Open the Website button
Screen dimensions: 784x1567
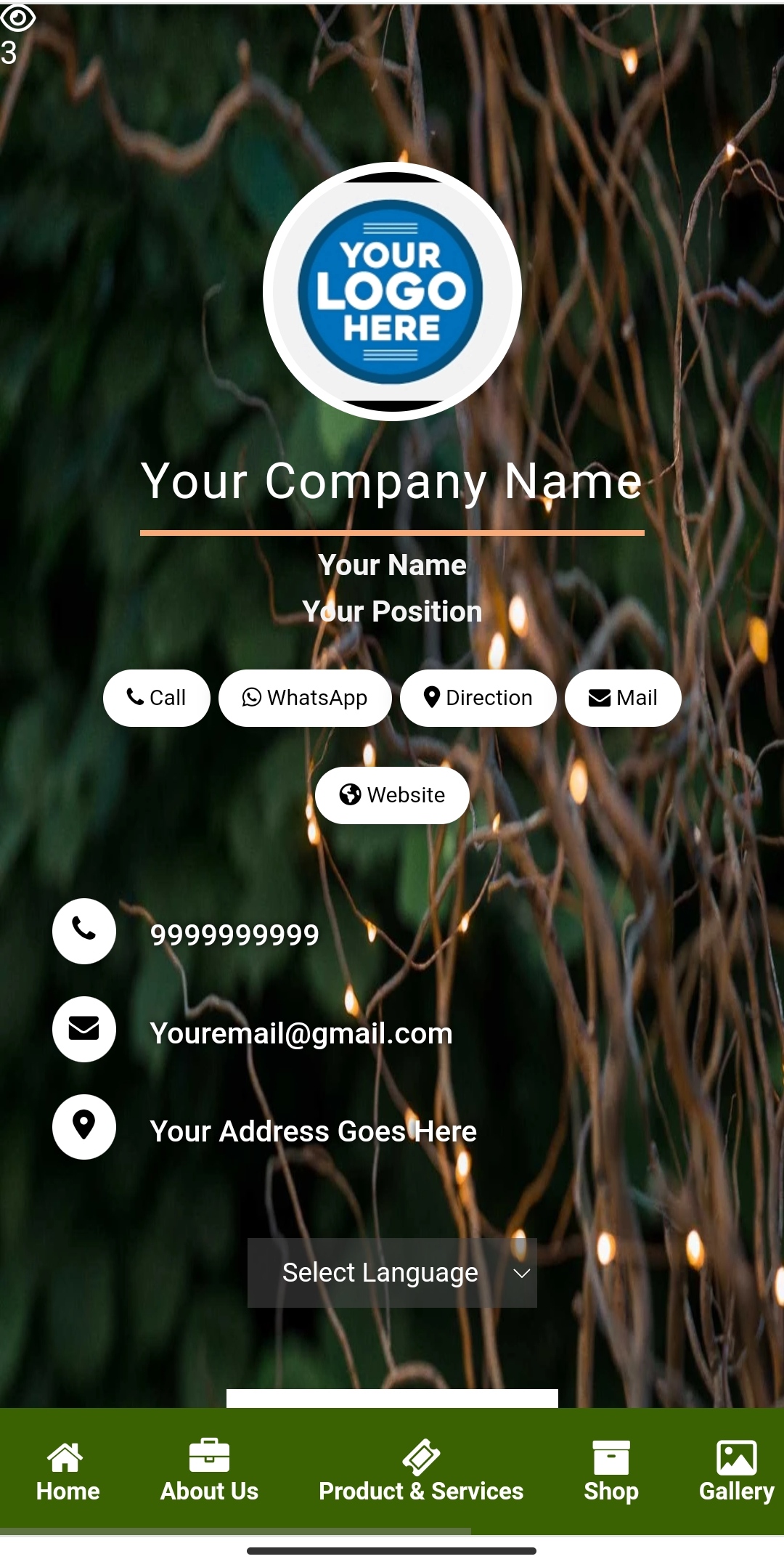pyautogui.click(x=392, y=795)
